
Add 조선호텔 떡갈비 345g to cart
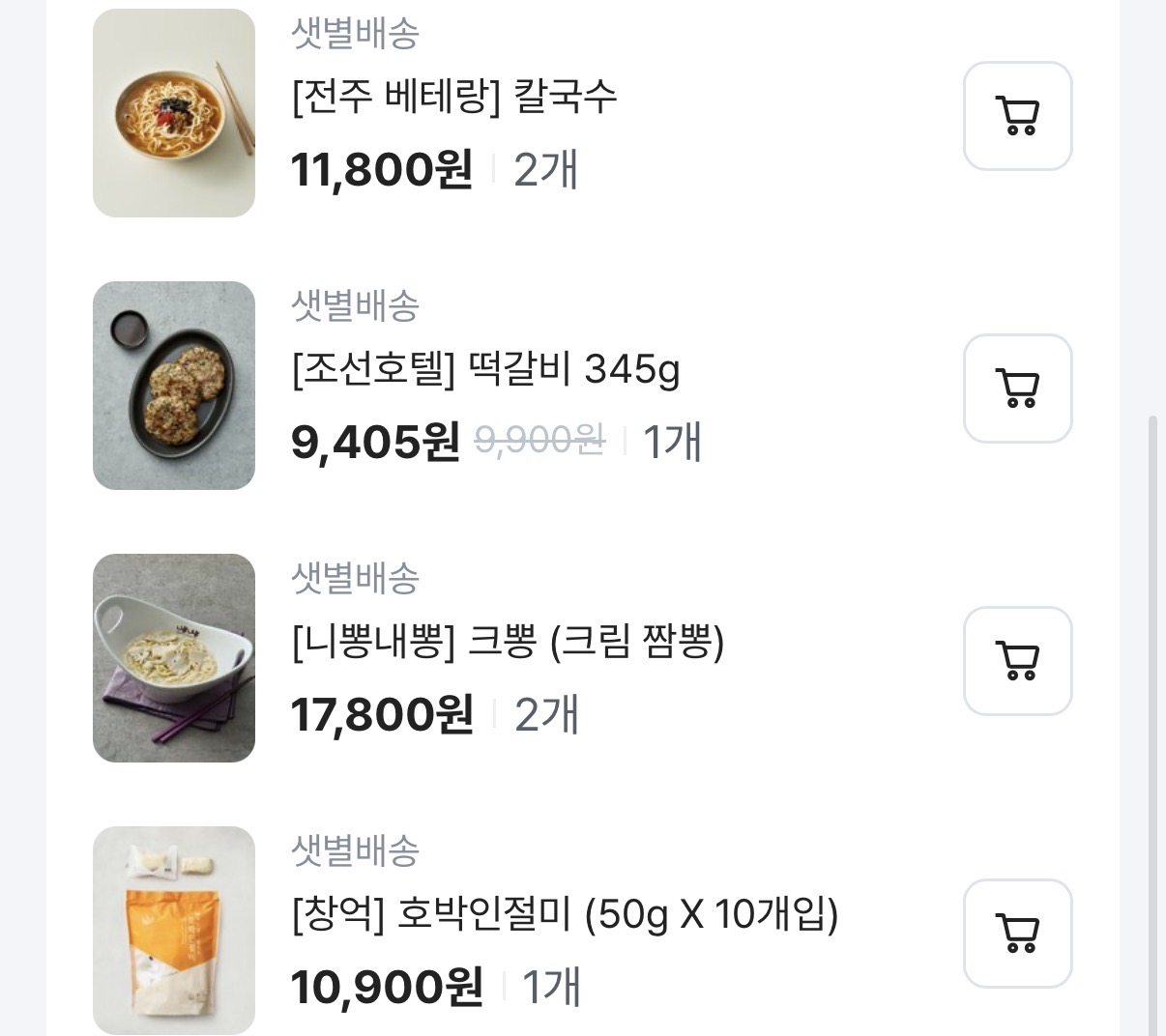(1017, 388)
